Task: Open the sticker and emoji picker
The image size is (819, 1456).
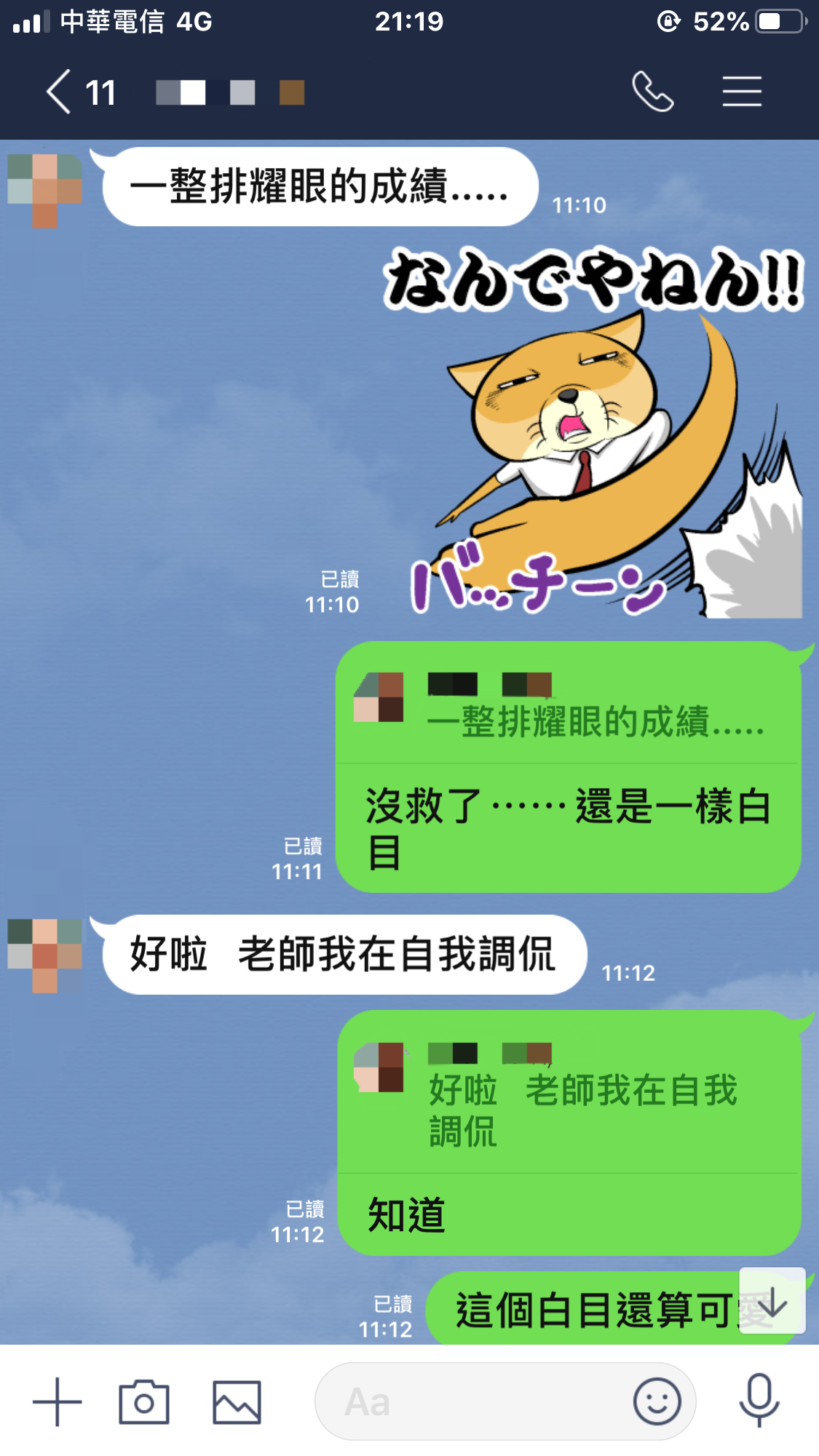Action: tap(657, 1401)
